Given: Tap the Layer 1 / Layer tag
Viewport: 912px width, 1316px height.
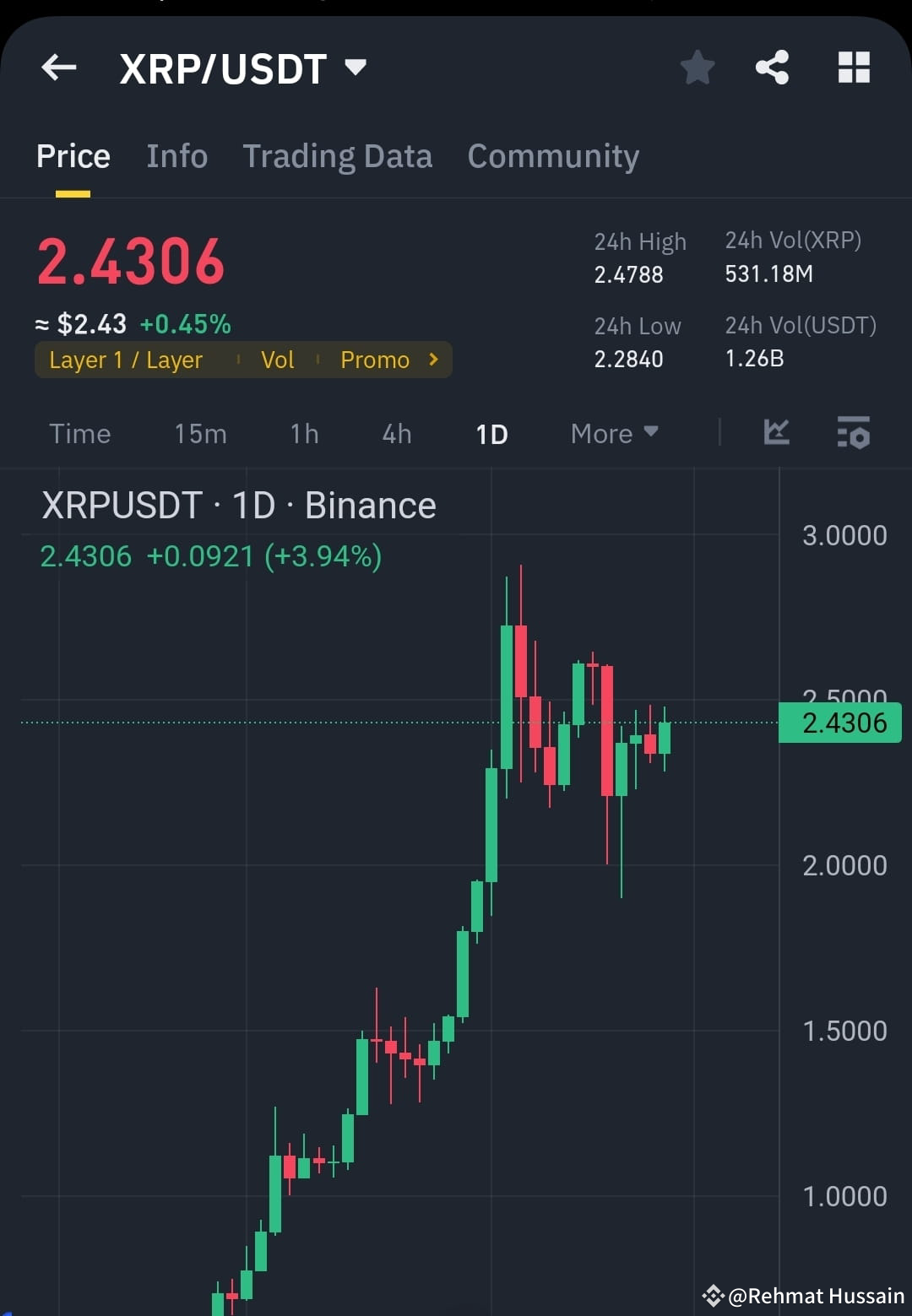Looking at the screenshot, I should click(x=125, y=359).
